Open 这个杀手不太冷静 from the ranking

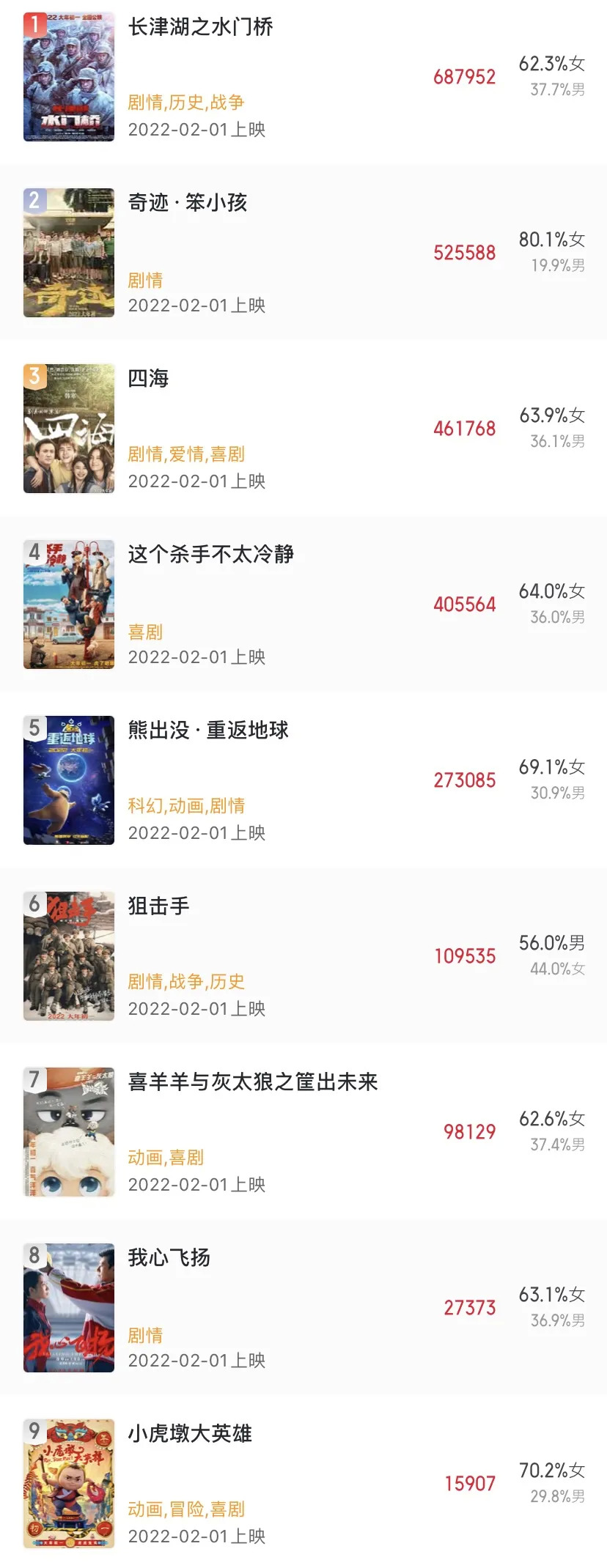(x=211, y=555)
